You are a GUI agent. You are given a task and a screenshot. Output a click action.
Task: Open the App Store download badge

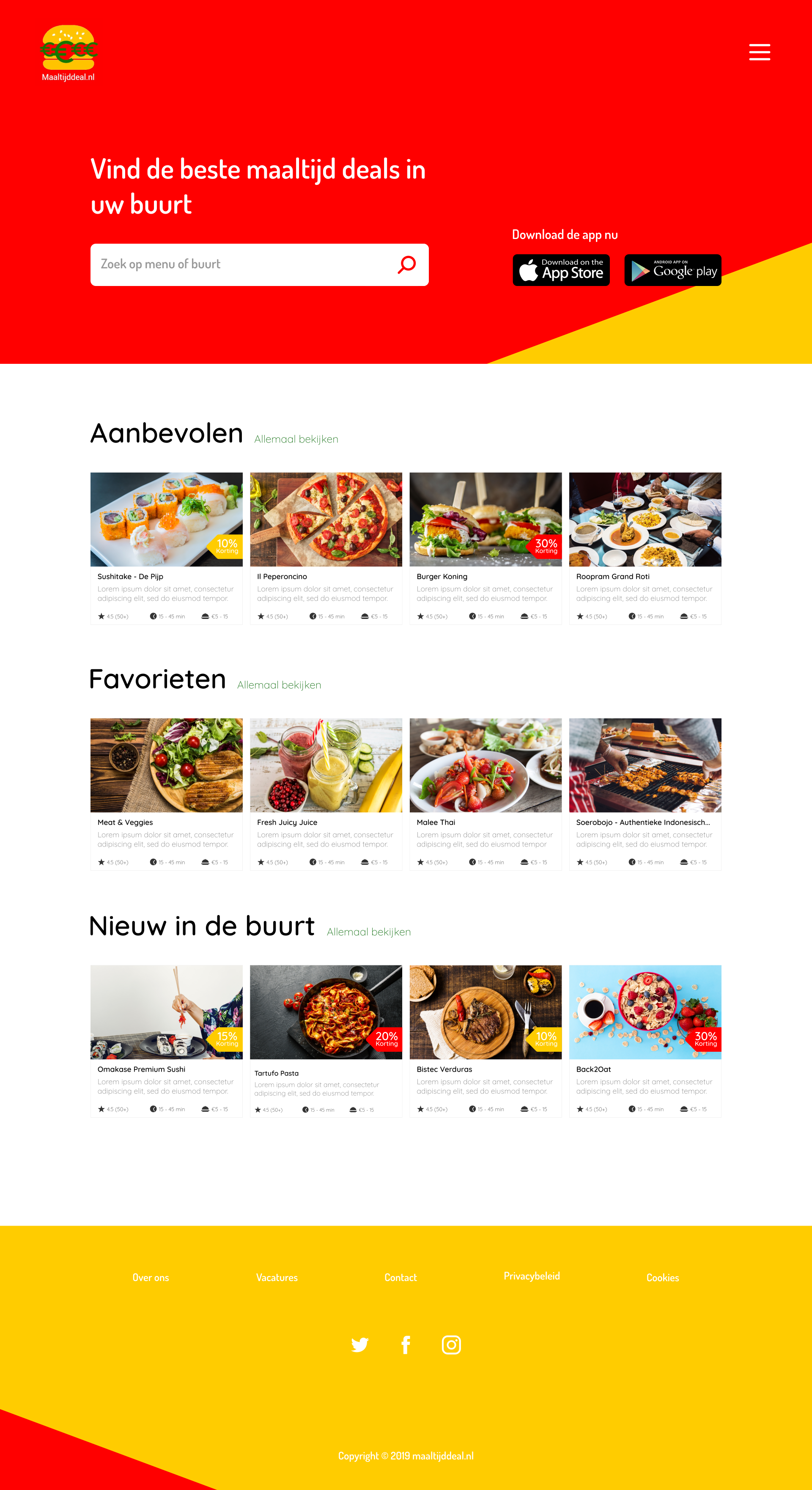click(561, 270)
